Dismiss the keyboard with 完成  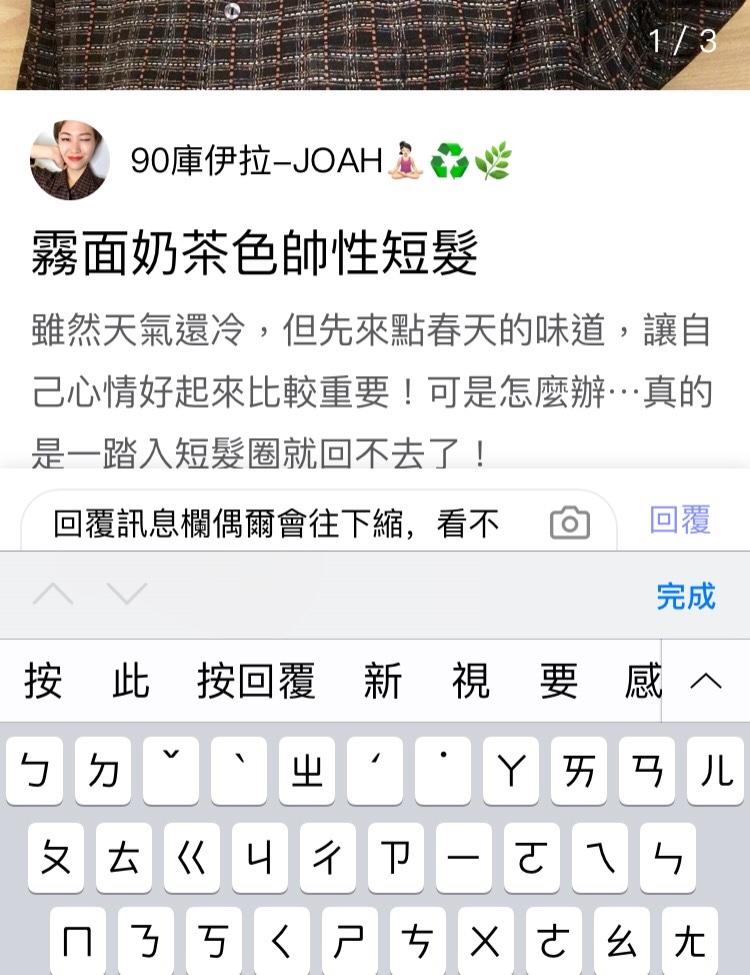click(x=686, y=596)
